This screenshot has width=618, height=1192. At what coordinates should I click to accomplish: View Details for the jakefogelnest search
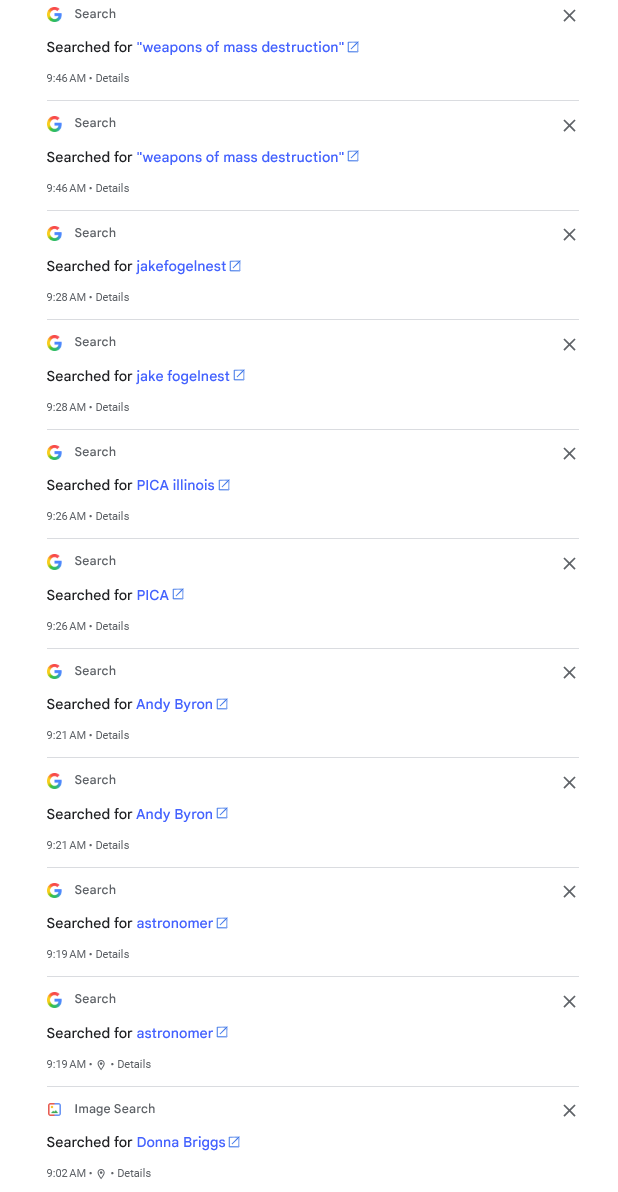pos(113,297)
